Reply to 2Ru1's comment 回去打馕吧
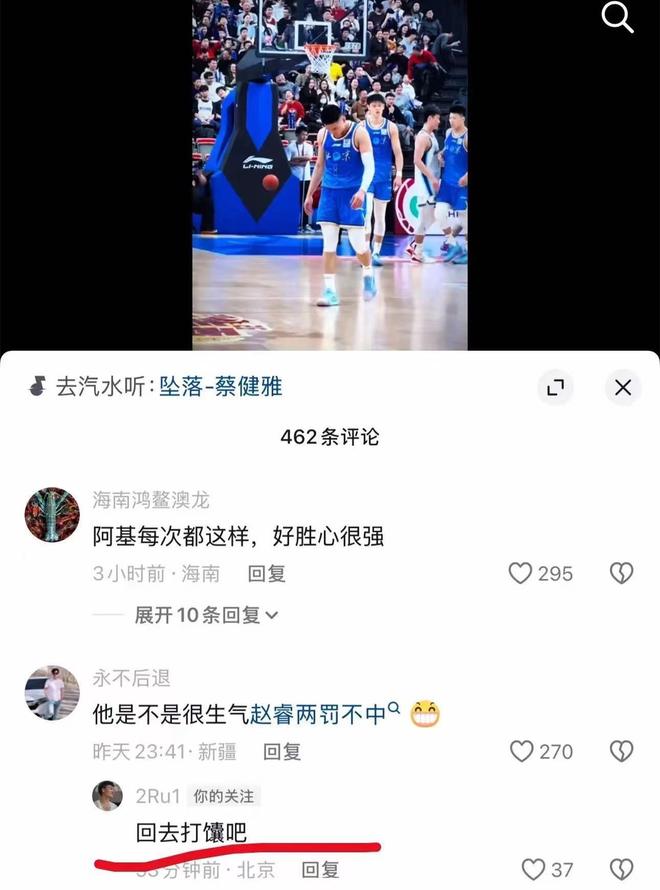 click(x=320, y=870)
